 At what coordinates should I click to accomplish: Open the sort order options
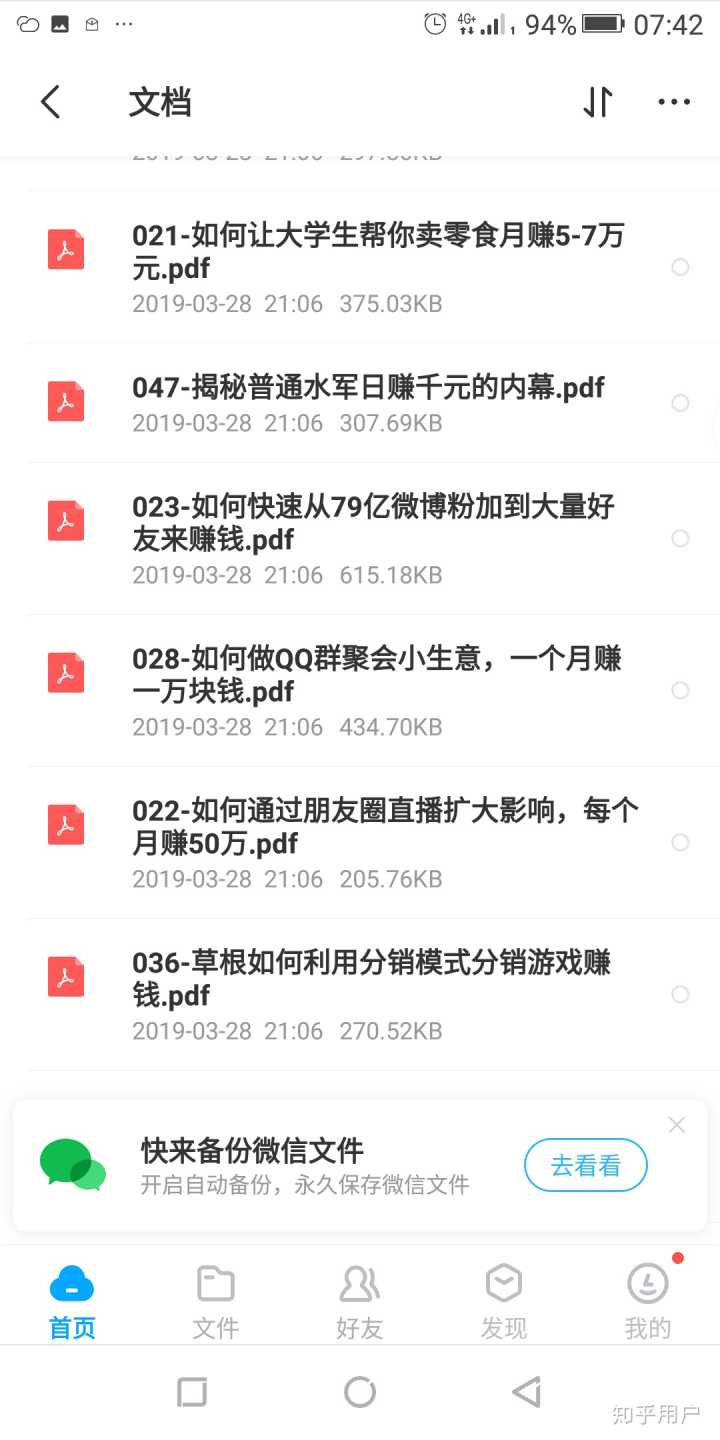pyautogui.click(x=597, y=102)
